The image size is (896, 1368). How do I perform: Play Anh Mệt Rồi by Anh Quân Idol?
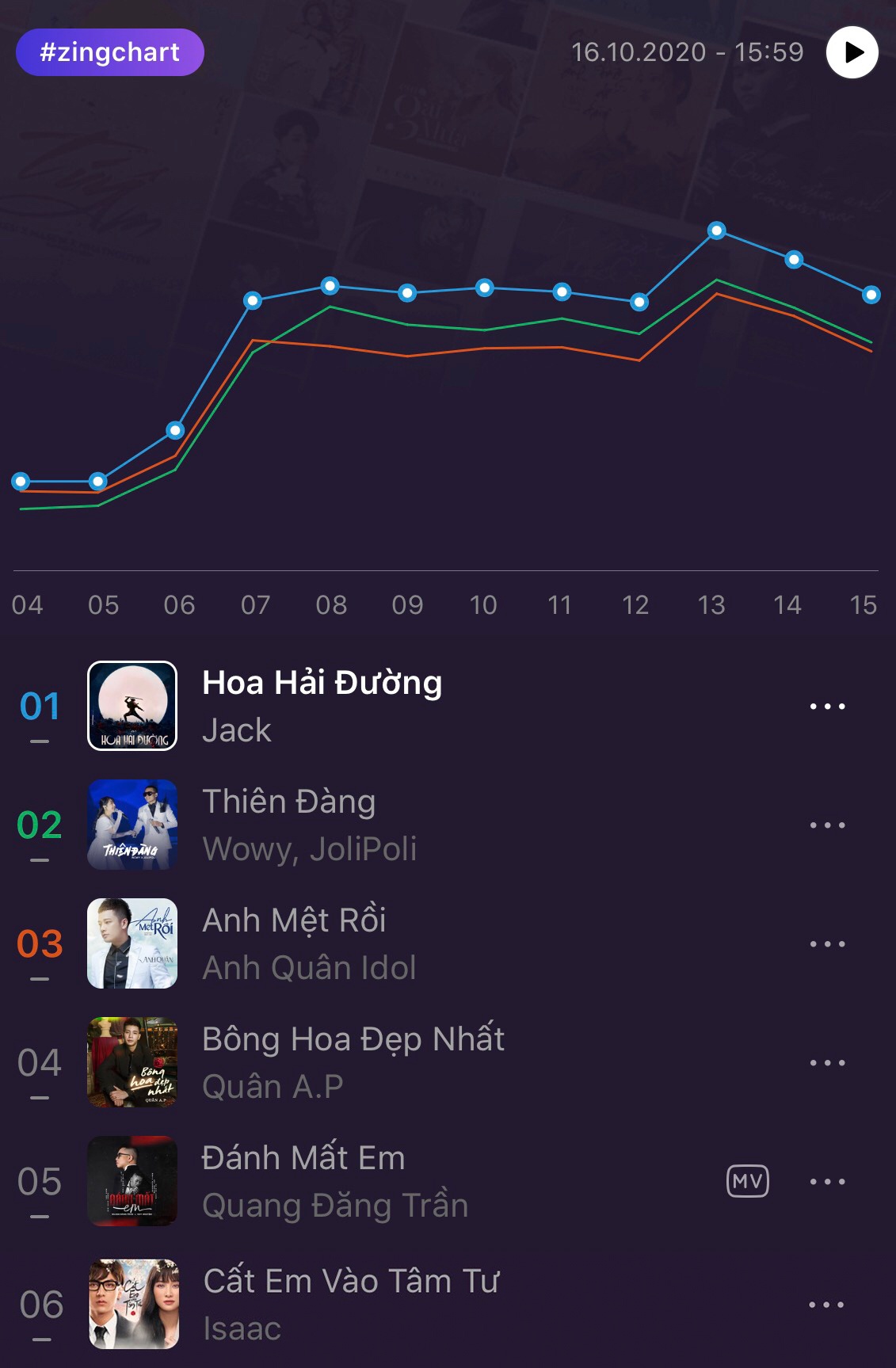(x=309, y=943)
